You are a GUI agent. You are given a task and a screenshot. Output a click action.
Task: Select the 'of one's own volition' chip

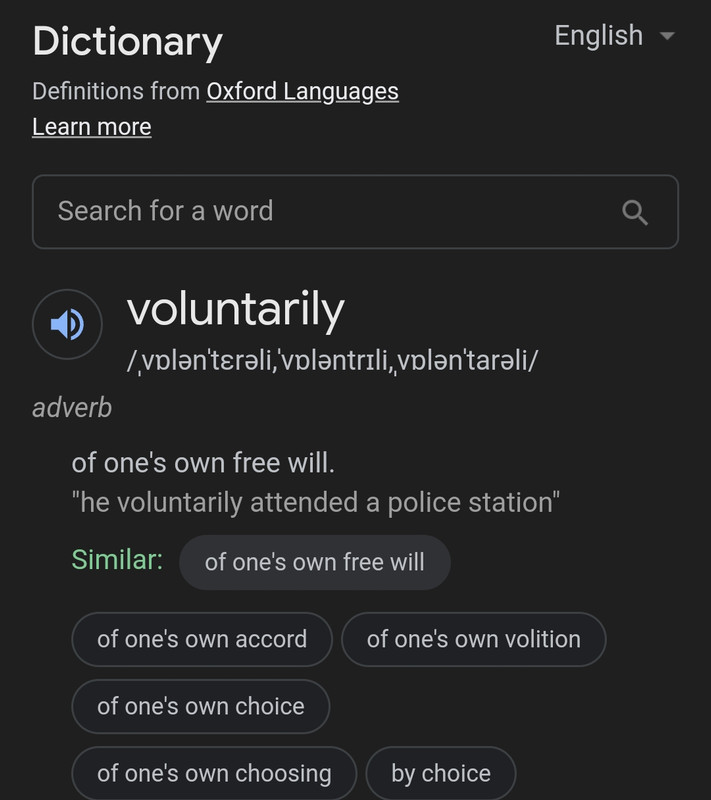(474, 639)
